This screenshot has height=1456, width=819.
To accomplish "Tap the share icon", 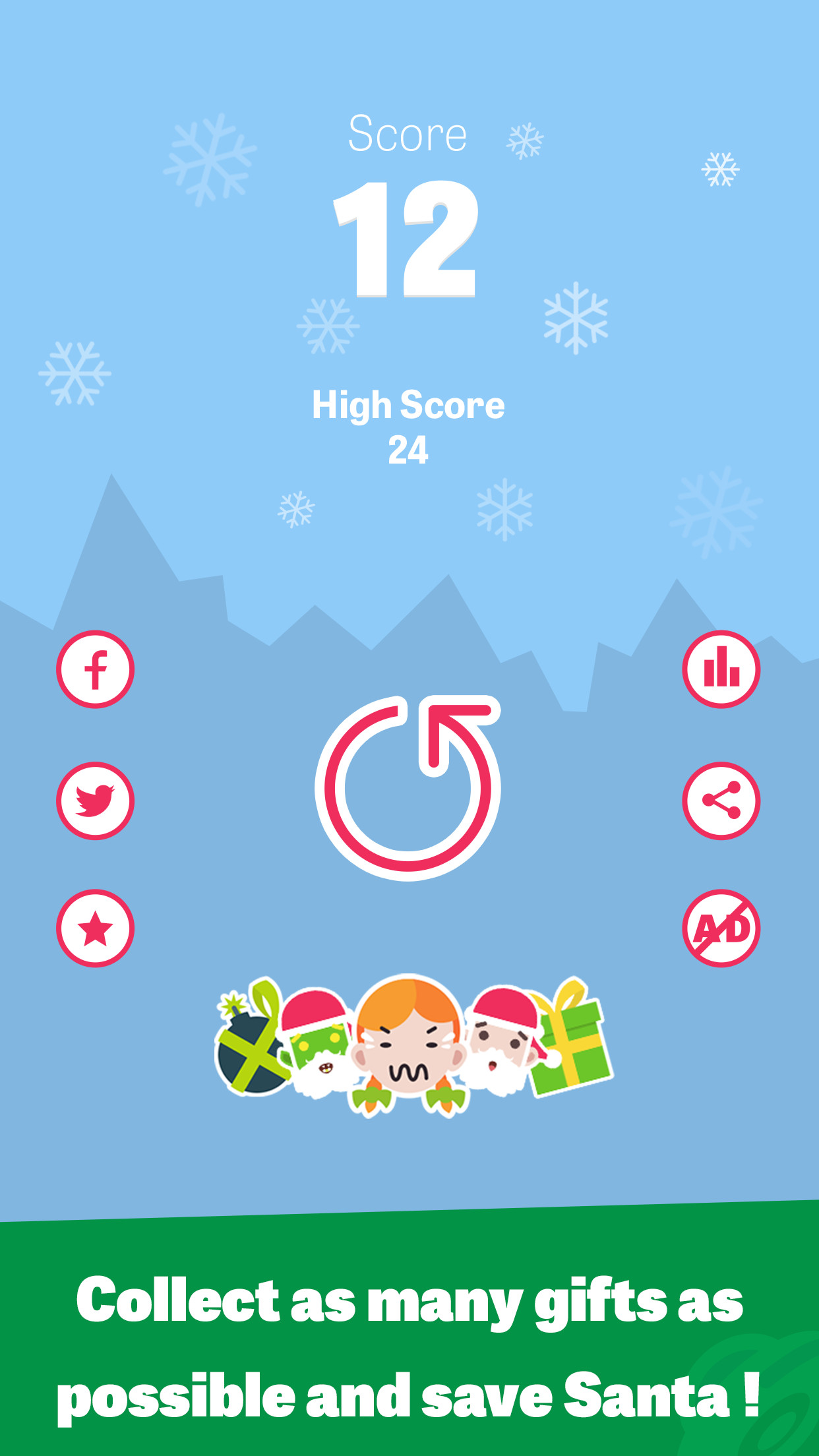I will coord(721,801).
